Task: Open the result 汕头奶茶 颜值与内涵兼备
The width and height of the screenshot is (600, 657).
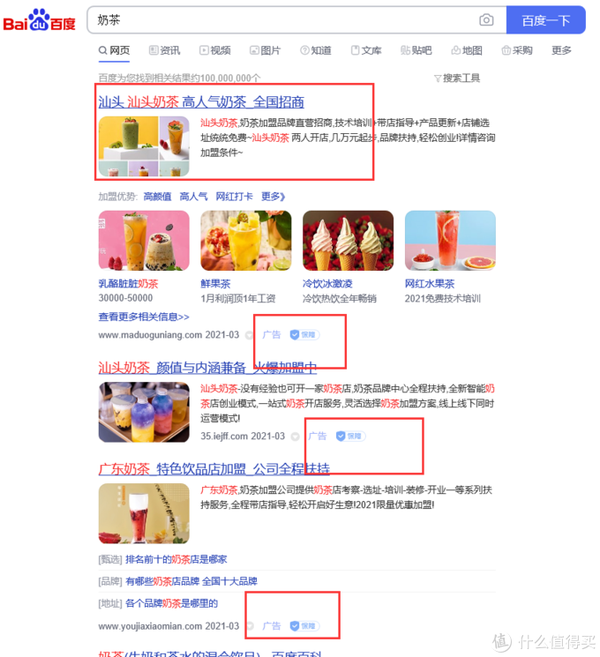Action: click(207, 367)
